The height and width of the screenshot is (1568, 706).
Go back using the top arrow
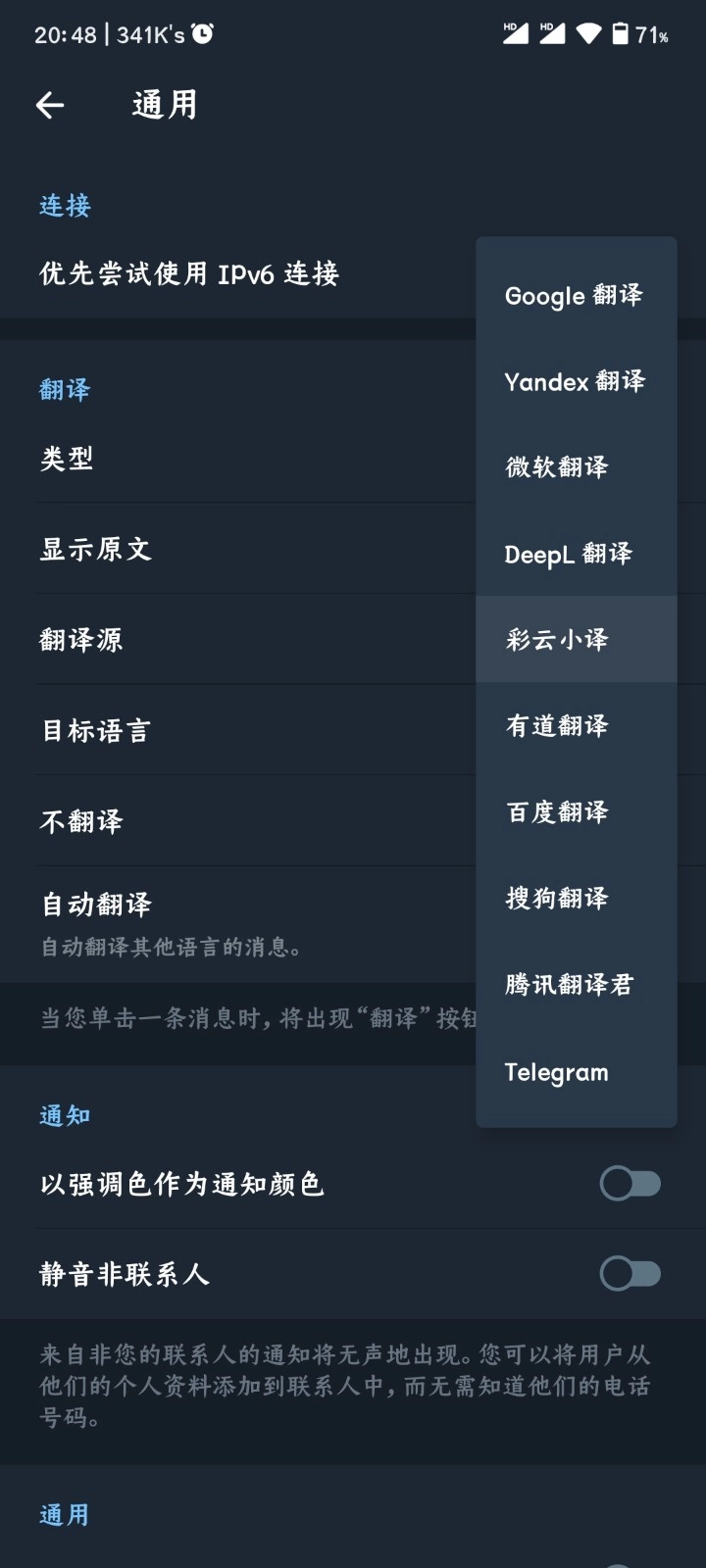pyautogui.click(x=50, y=105)
